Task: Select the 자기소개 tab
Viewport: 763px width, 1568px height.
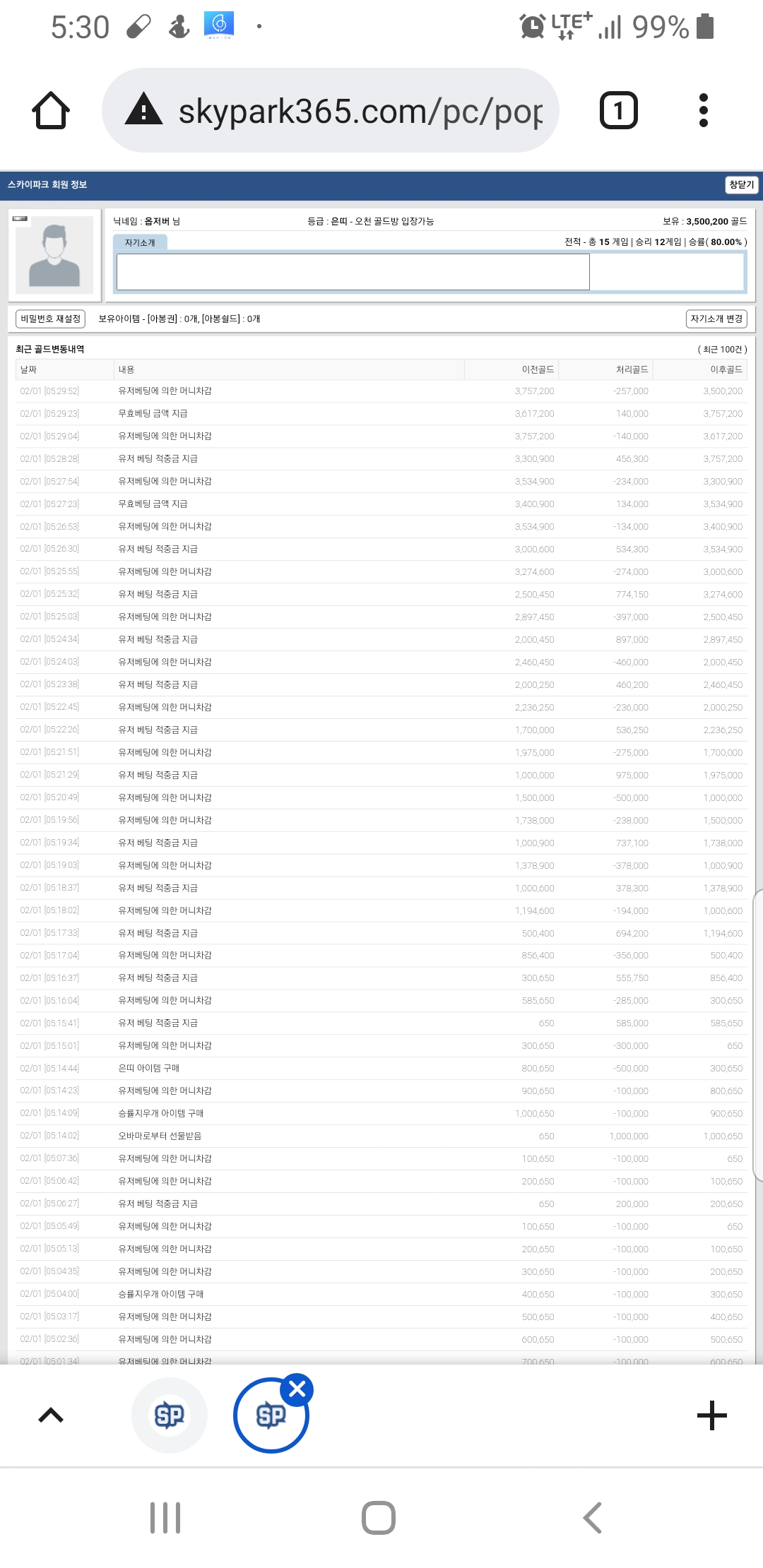Action: tap(140, 242)
